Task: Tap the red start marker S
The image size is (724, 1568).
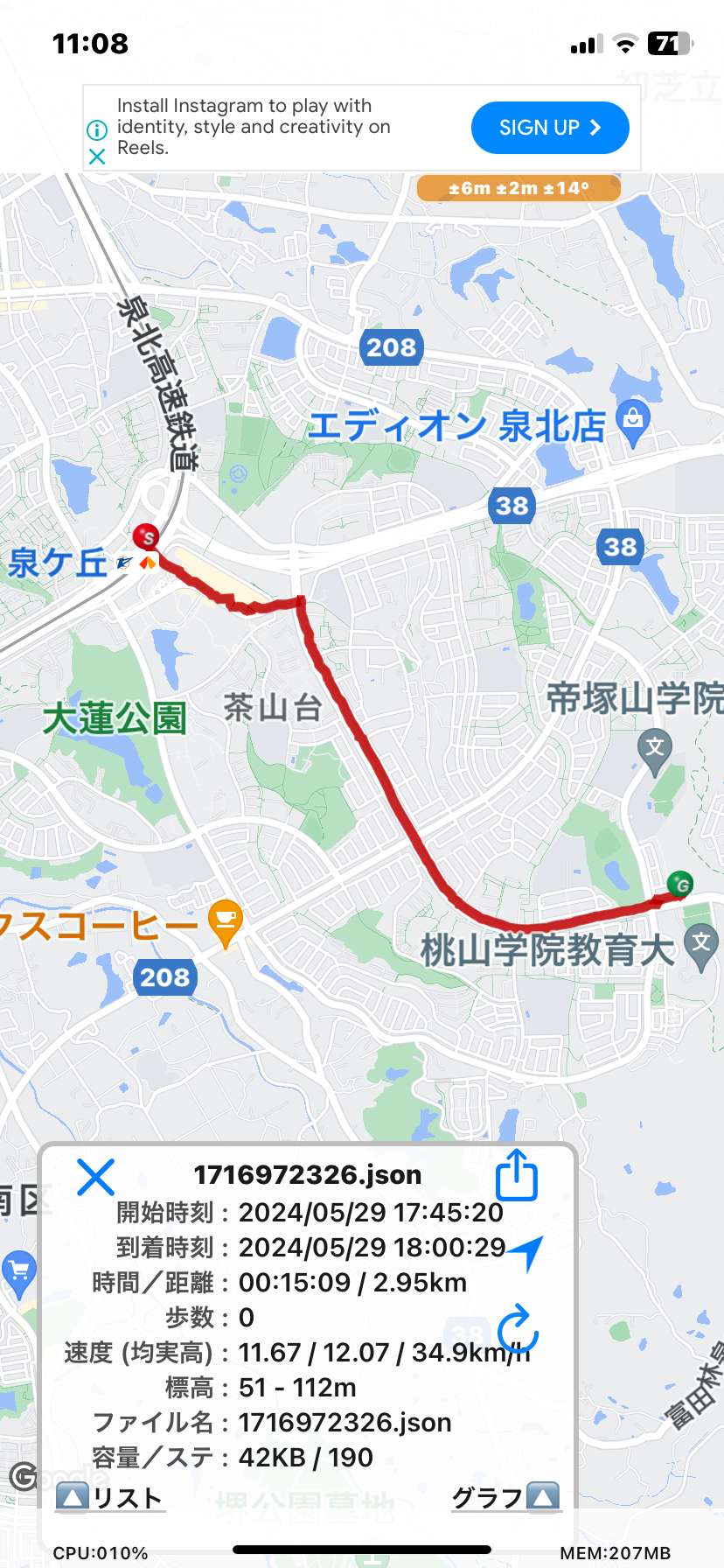Action: click(146, 535)
